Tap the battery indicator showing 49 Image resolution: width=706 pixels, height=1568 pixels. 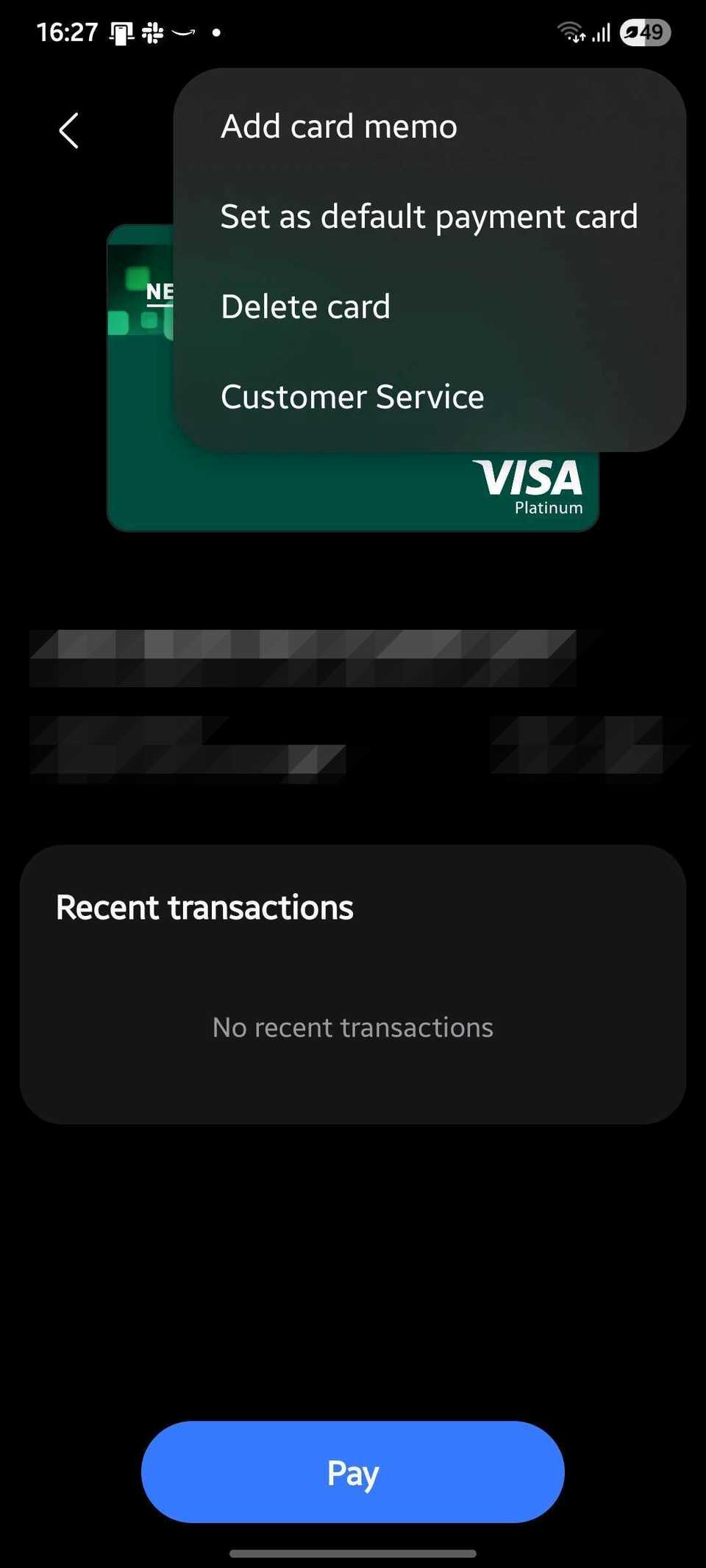(645, 32)
